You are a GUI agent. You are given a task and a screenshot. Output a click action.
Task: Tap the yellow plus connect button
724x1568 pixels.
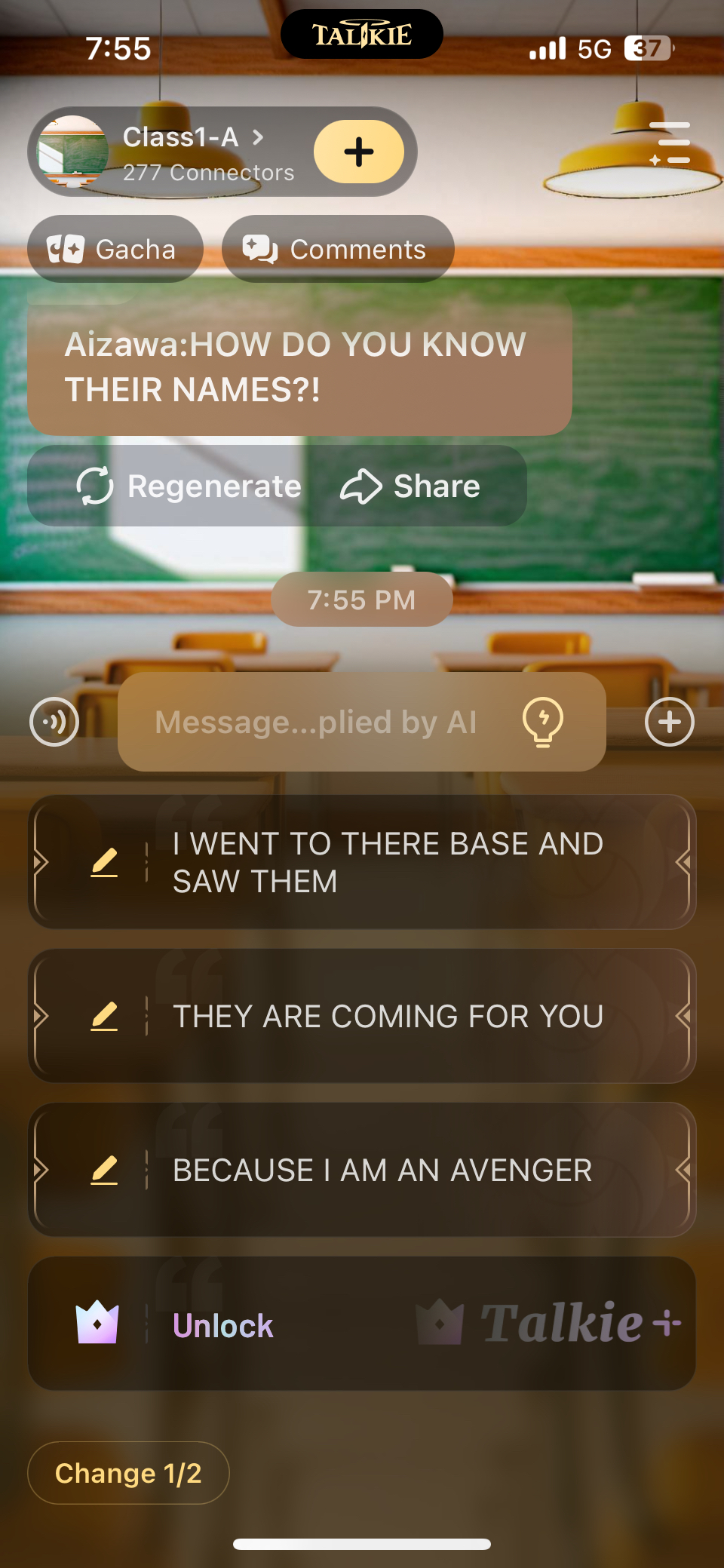[359, 152]
